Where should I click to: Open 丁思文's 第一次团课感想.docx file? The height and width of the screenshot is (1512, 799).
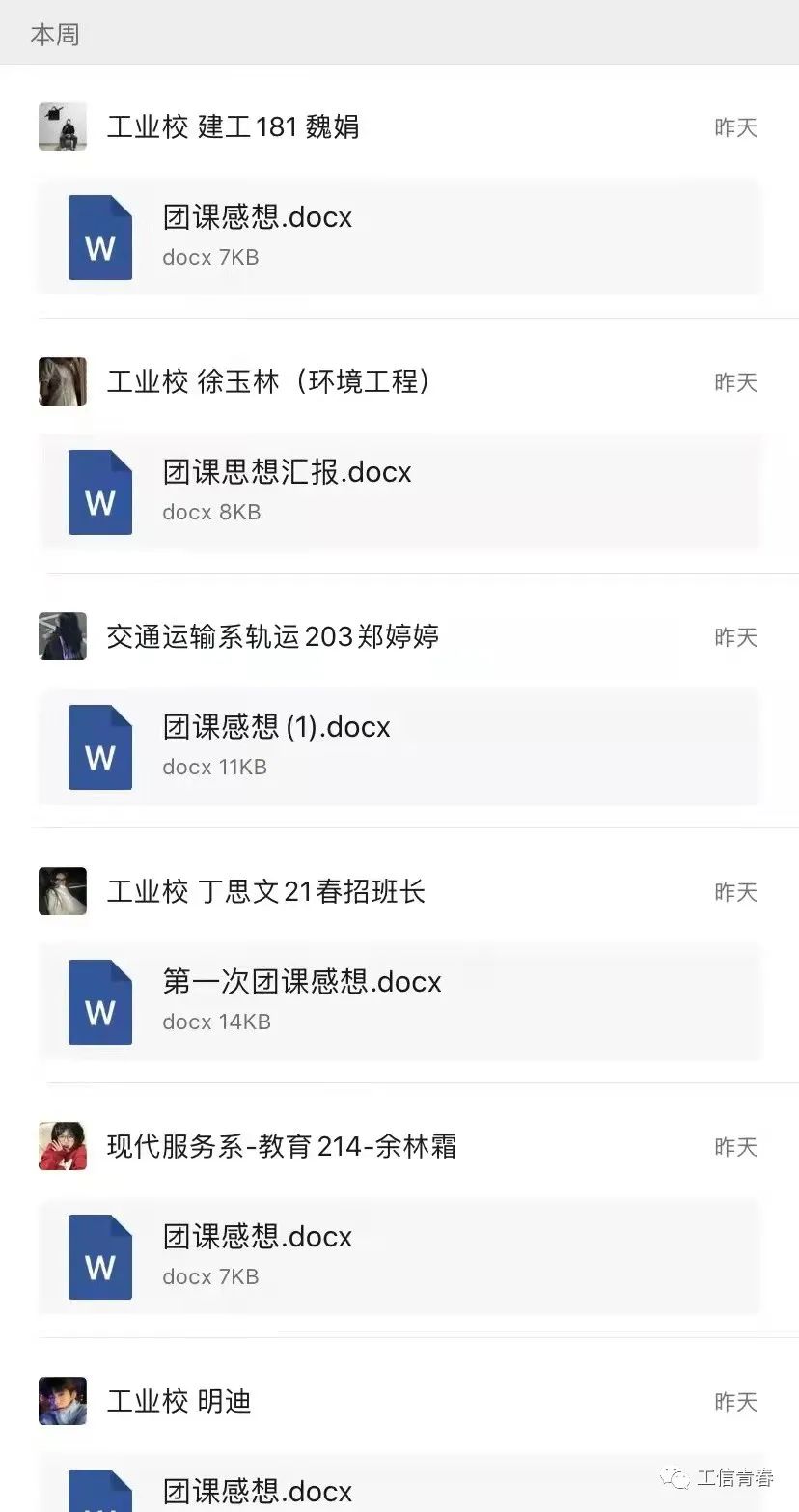398,1001
